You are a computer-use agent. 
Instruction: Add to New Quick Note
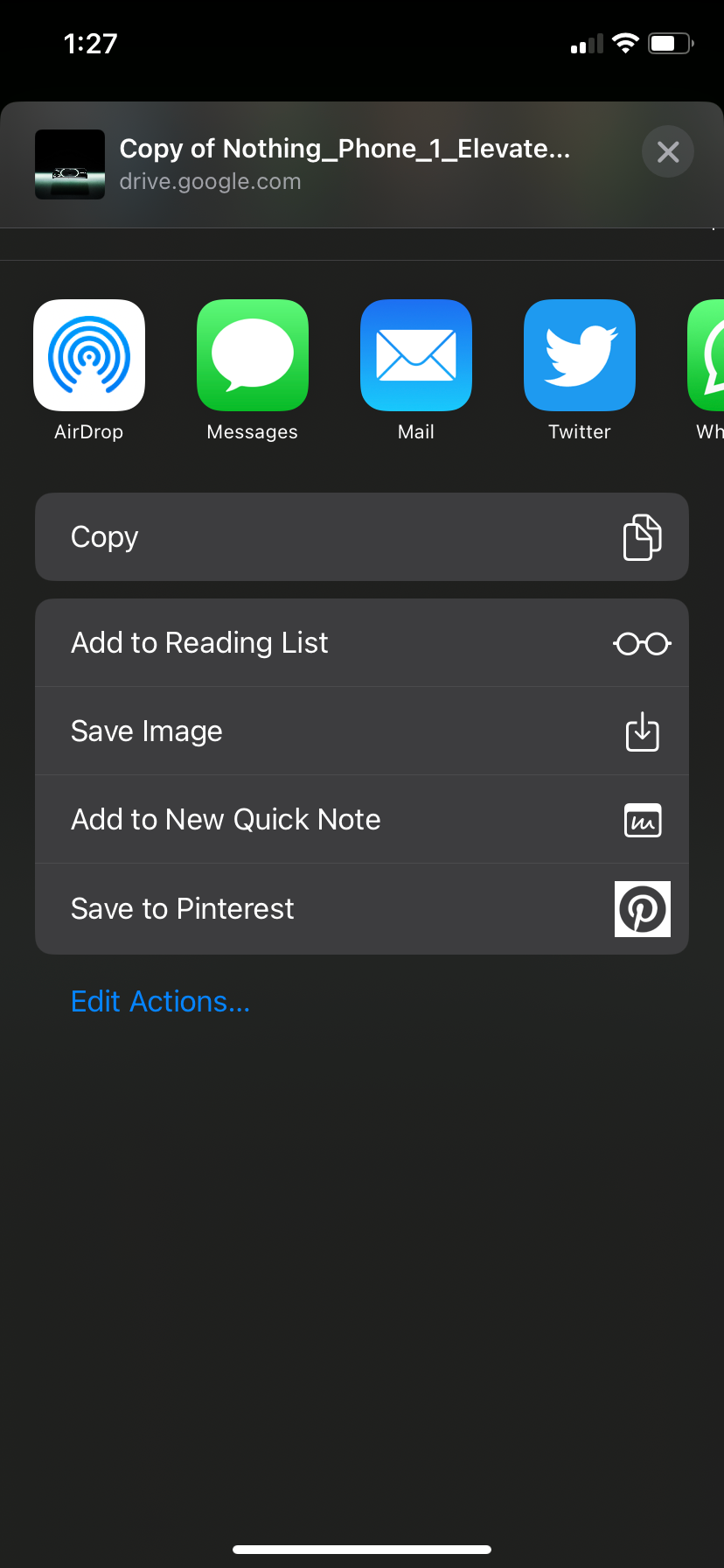[362, 820]
